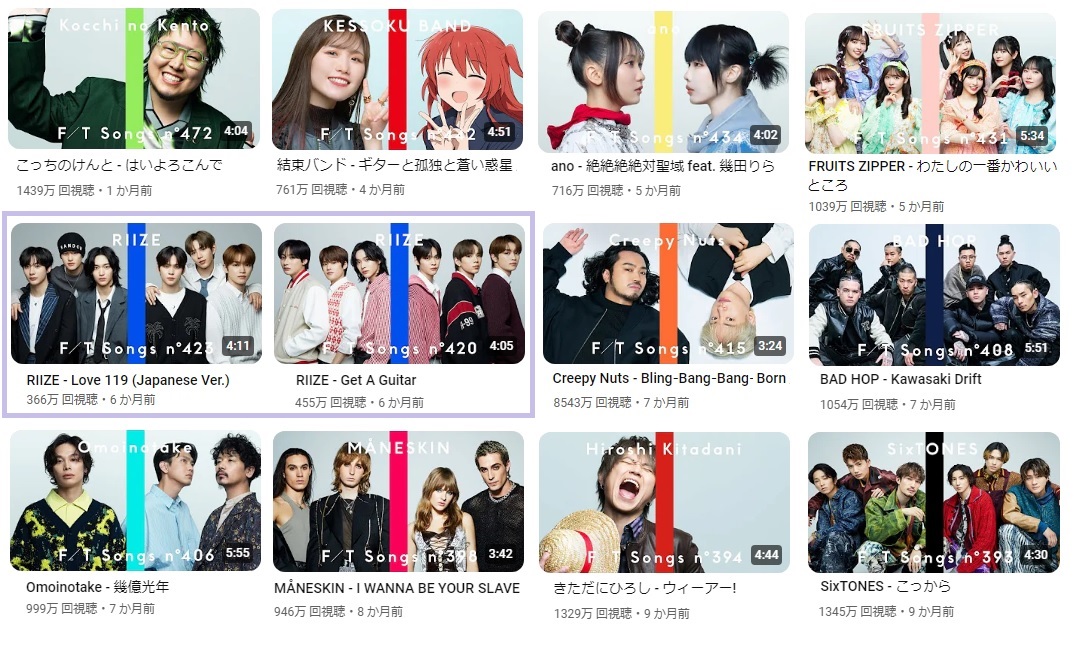Play RIIZE - Get A Guitar
The image size is (1080, 646).
point(399,293)
